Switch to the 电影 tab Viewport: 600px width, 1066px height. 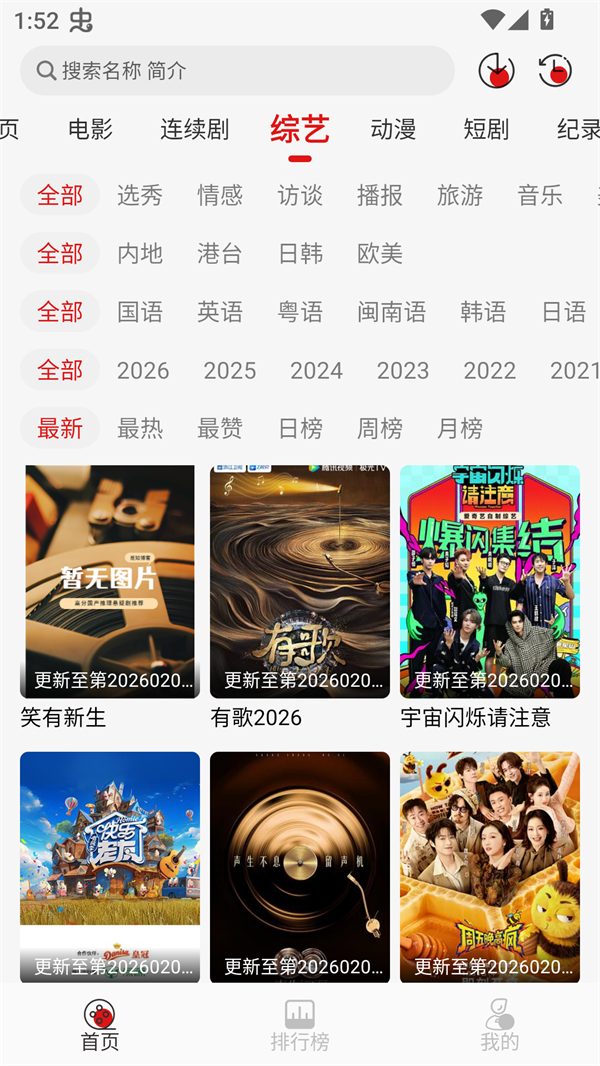pos(90,129)
